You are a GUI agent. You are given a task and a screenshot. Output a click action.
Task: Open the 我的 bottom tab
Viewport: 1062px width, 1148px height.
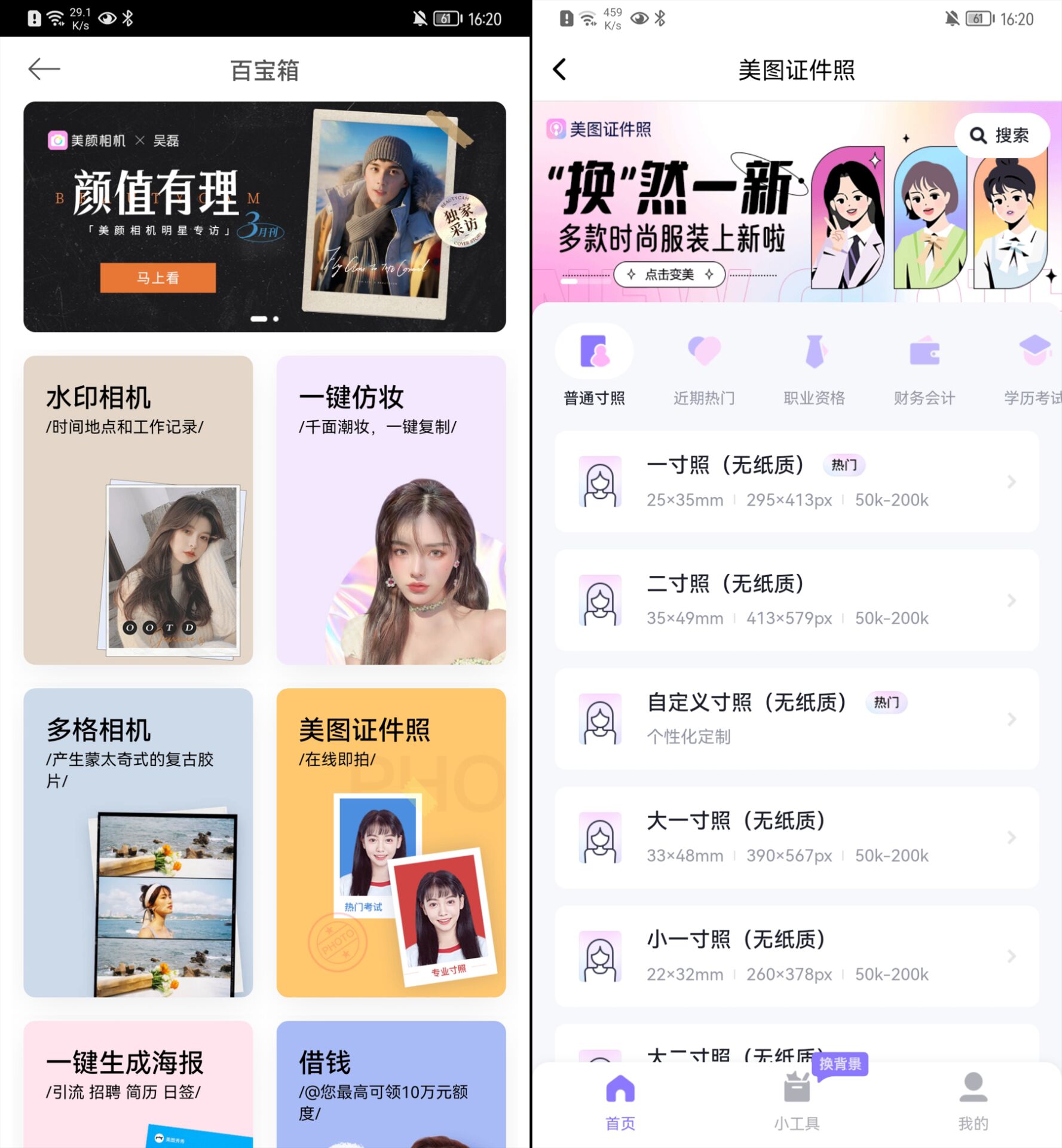click(x=973, y=1101)
